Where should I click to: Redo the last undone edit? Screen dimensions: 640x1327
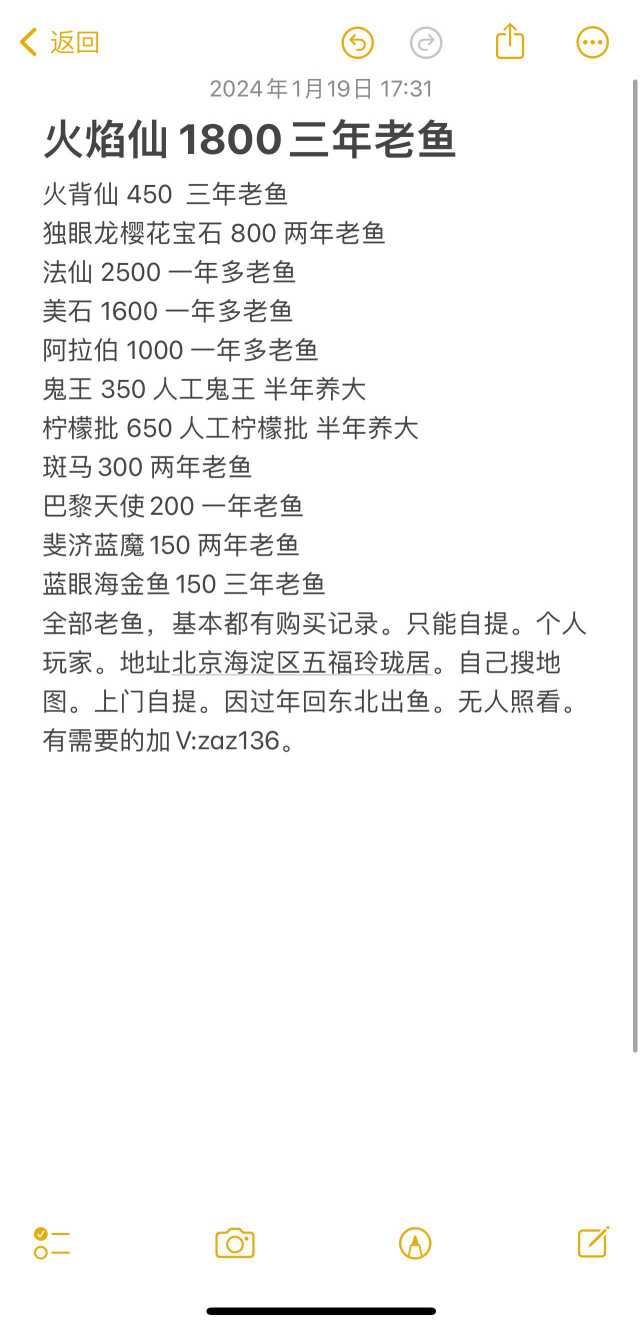426,42
